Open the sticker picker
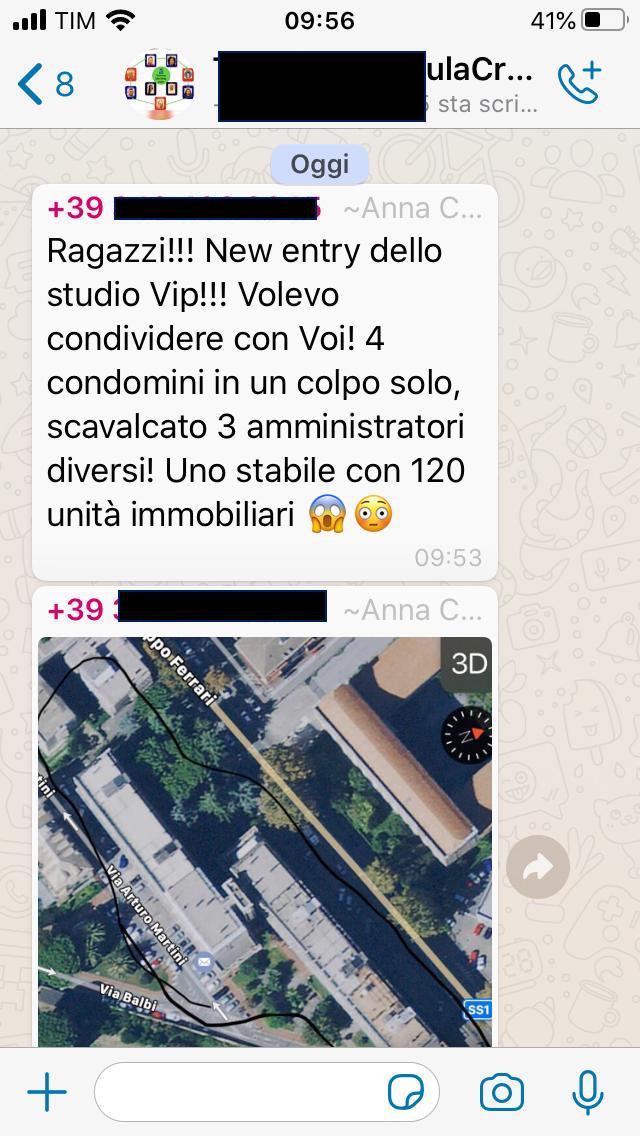 [405, 1093]
